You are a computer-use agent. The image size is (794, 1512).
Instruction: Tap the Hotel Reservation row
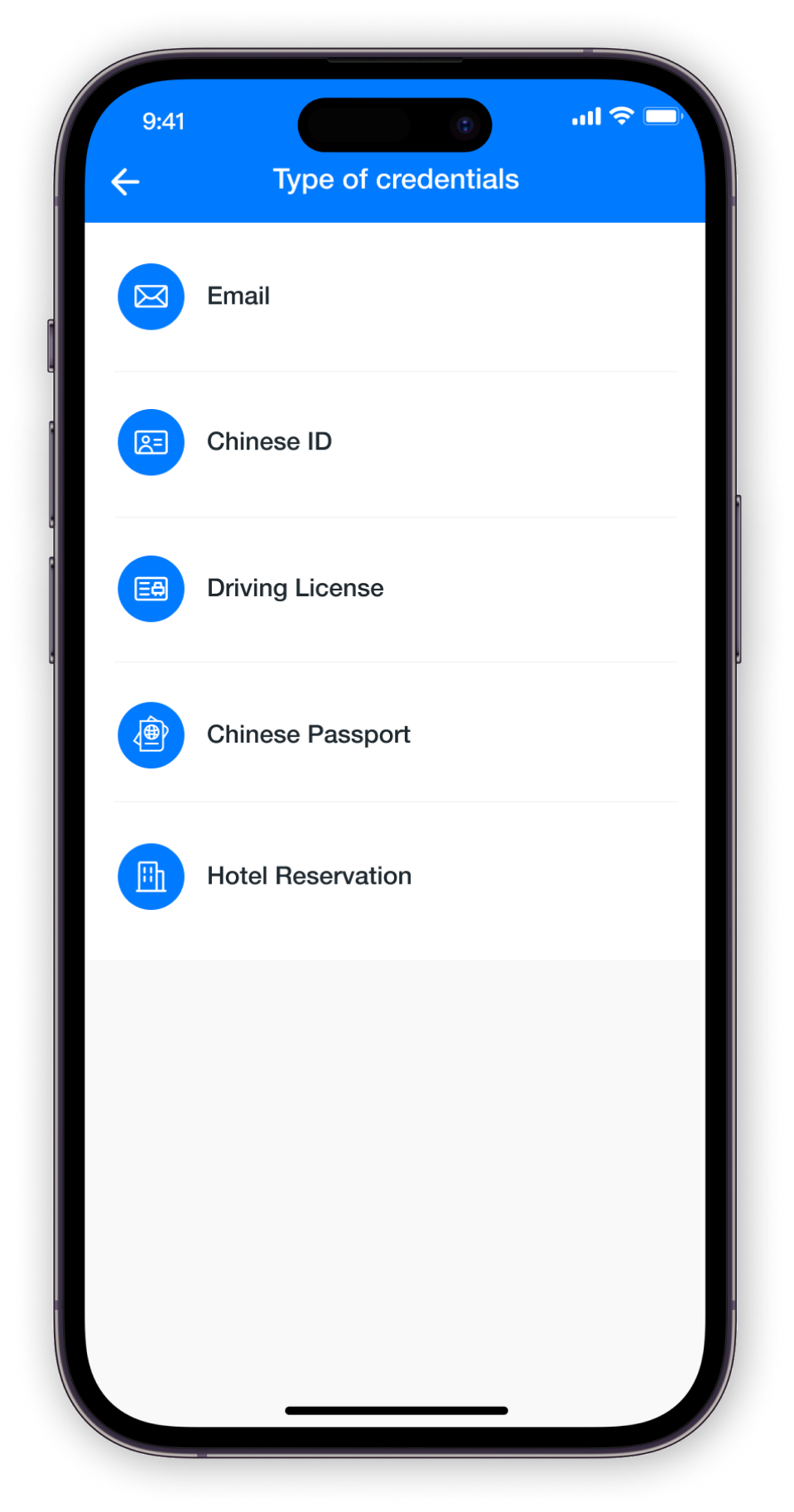309,877
